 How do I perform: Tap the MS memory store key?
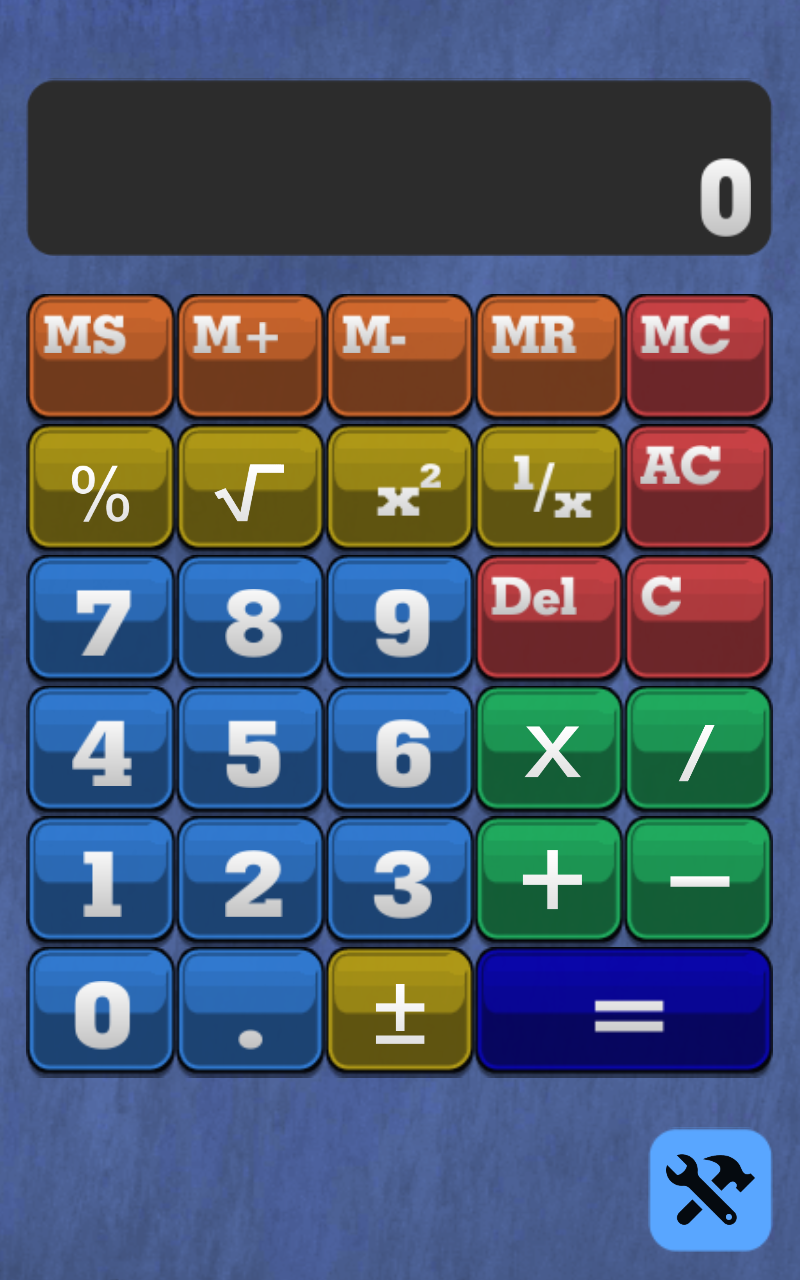pos(100,355)
